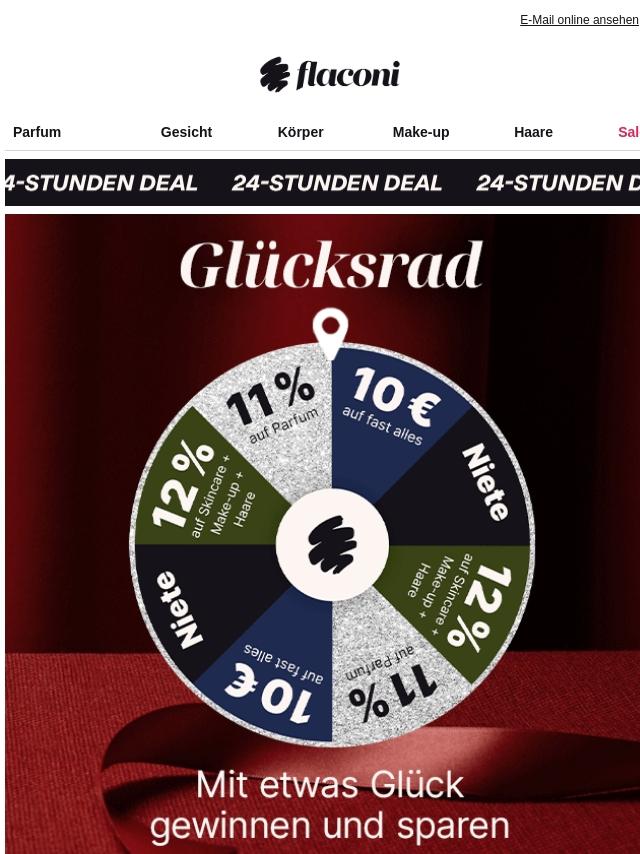This screenshot has height=854, width=640.
Task: Open the 24-Stunden Deal banner
Action: 322,183
